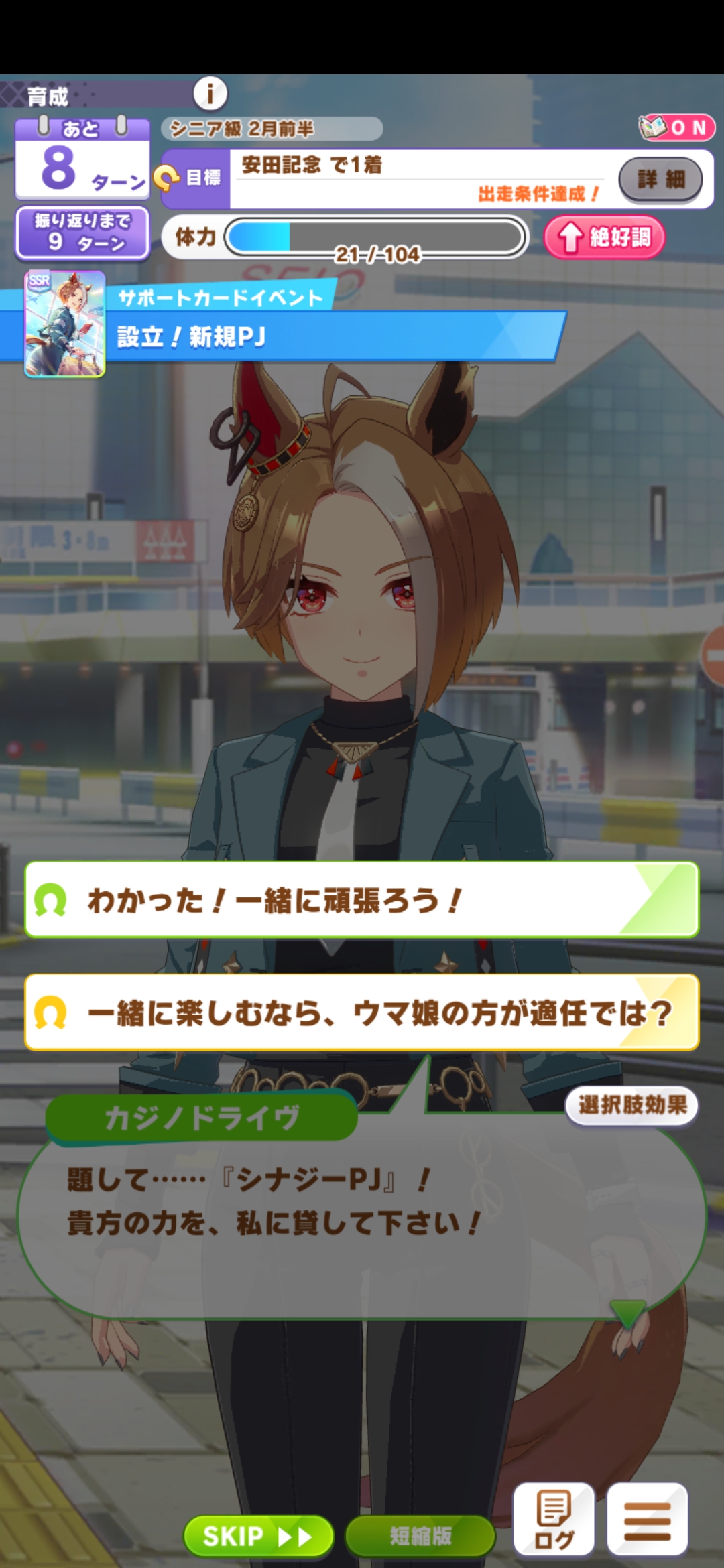This screenshot has width=724, height=1568.
Task: Tap the 絶好調 mood indicator
Action: [x=604, y=237]
